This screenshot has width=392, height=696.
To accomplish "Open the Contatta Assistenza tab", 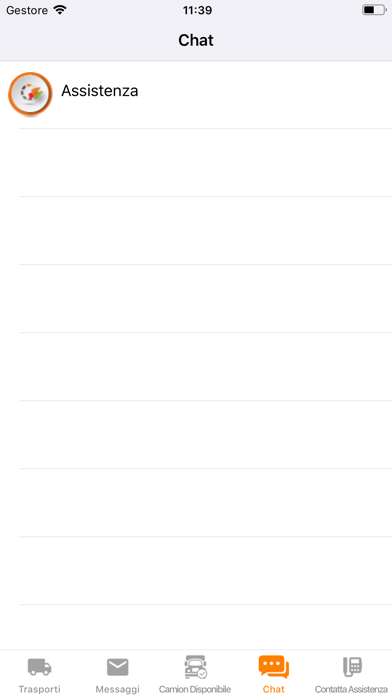I will 352,674.
